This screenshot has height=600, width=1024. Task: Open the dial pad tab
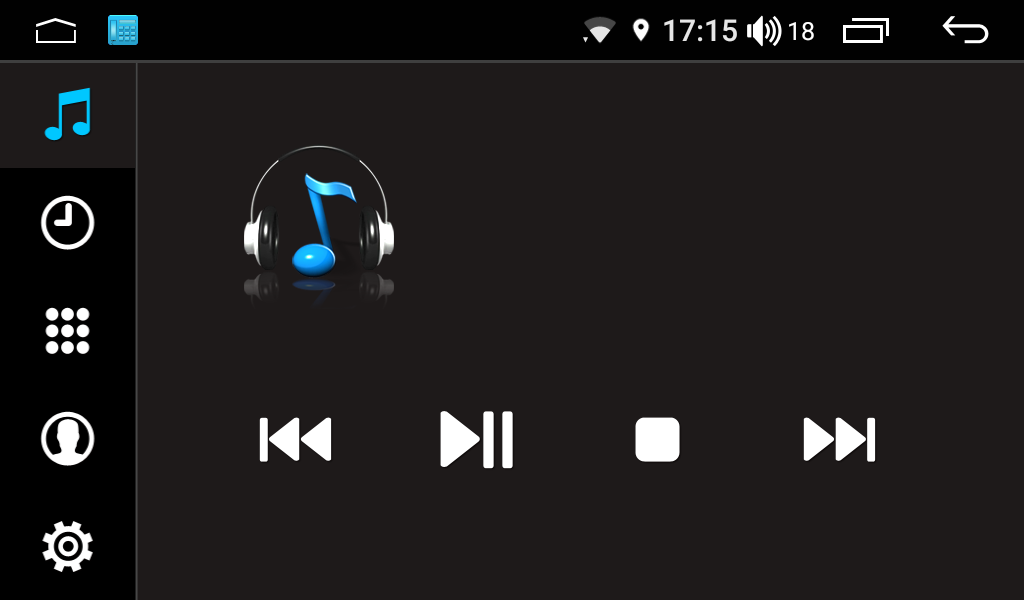pos(67,331)
